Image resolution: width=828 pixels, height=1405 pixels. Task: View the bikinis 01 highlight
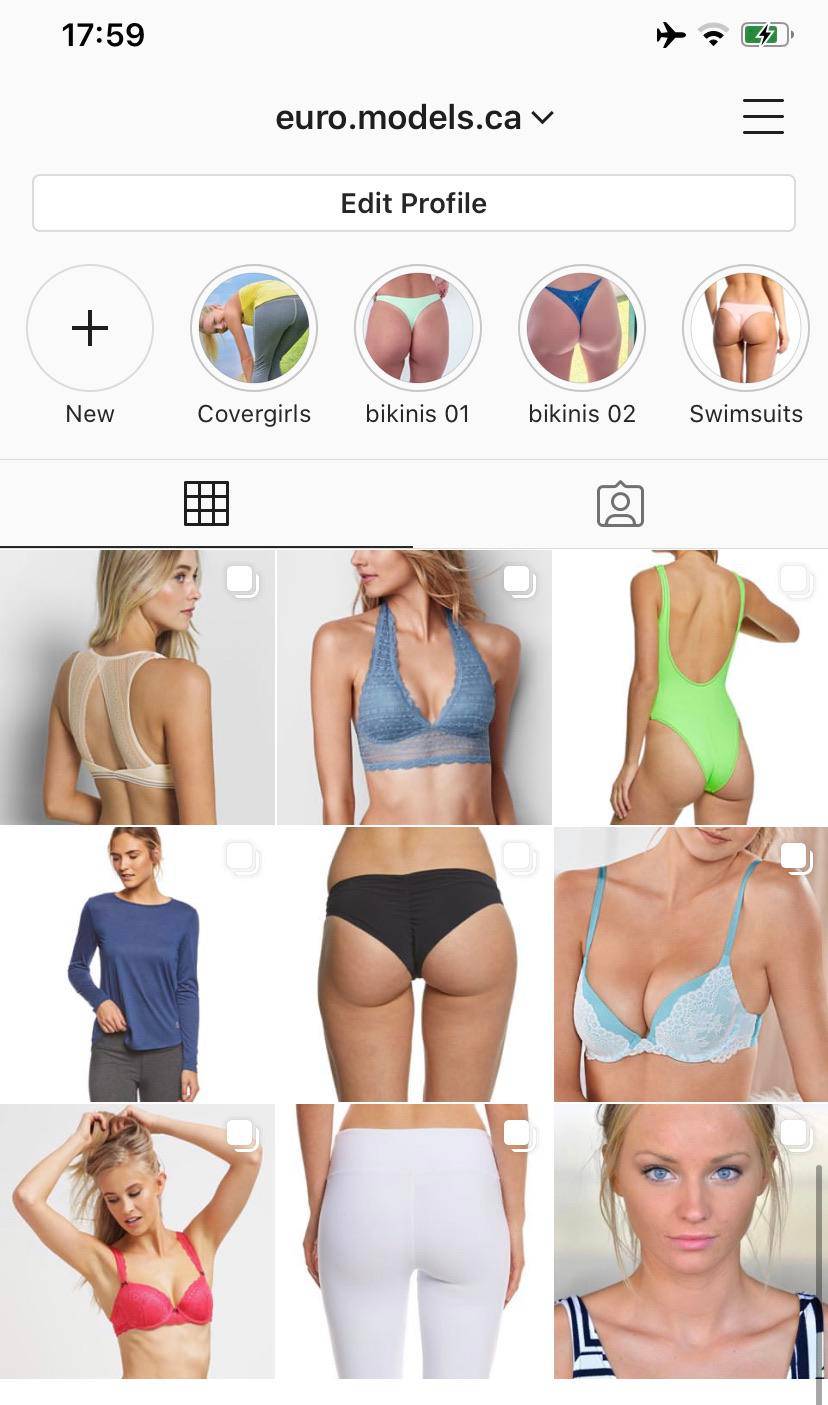click(x=418, y=328)
